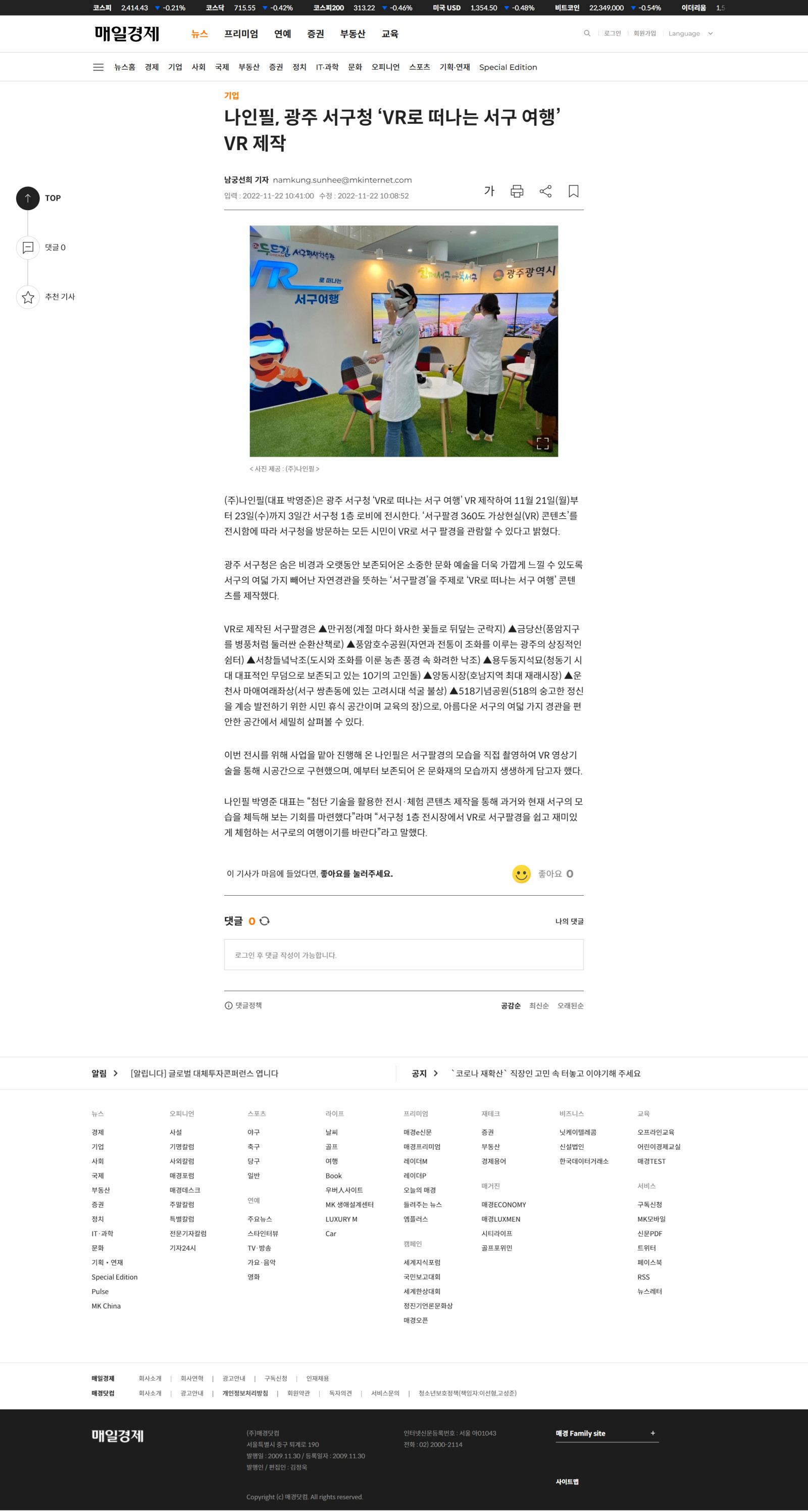Screen dimensions: 808x1512
Task: Switch to the 프리미엄 top tab
Action: (241, 34)
